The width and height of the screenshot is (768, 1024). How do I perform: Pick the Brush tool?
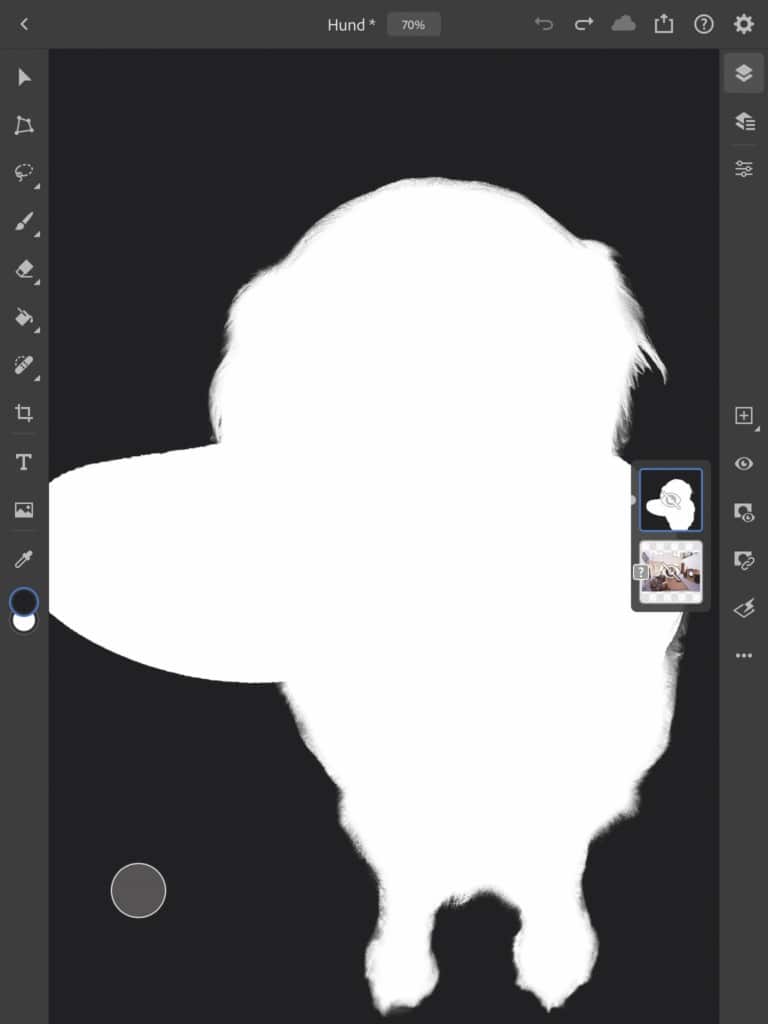click(24, 221)
